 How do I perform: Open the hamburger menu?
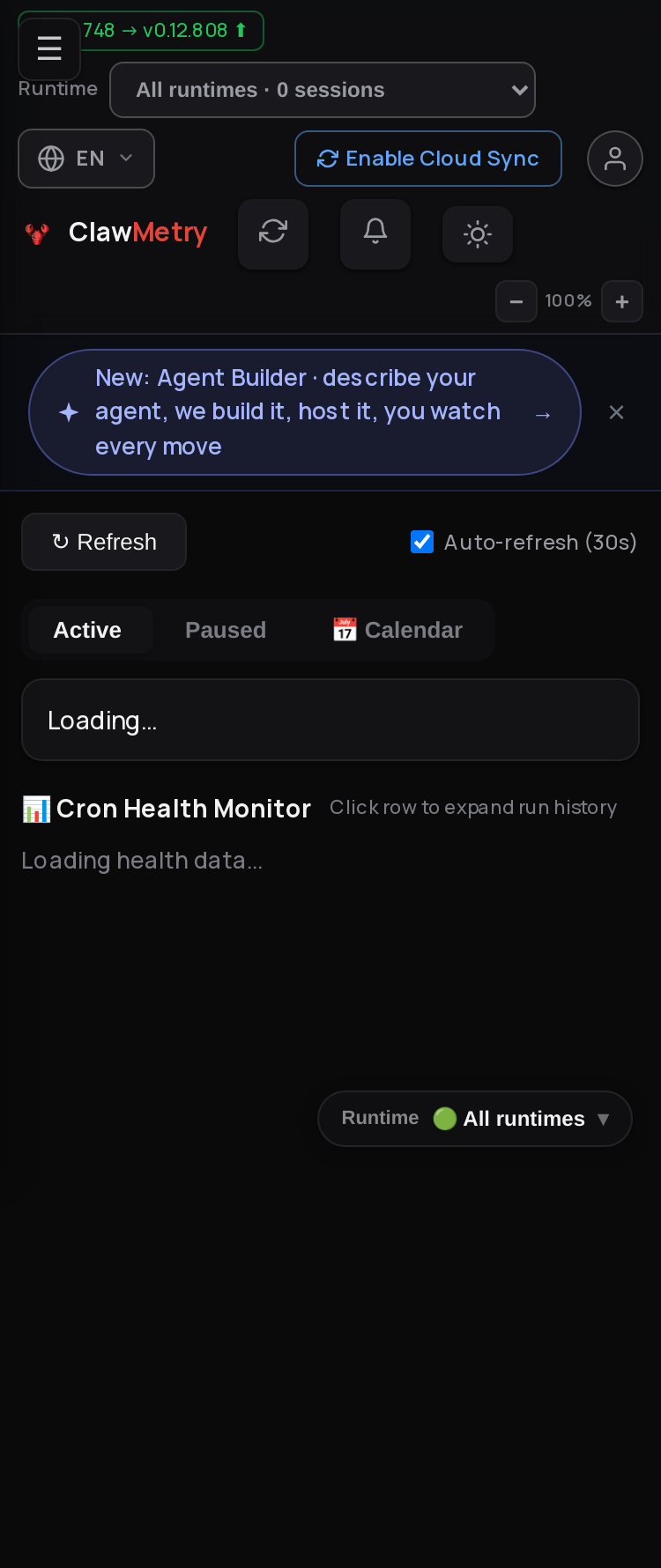pos(49,48)
